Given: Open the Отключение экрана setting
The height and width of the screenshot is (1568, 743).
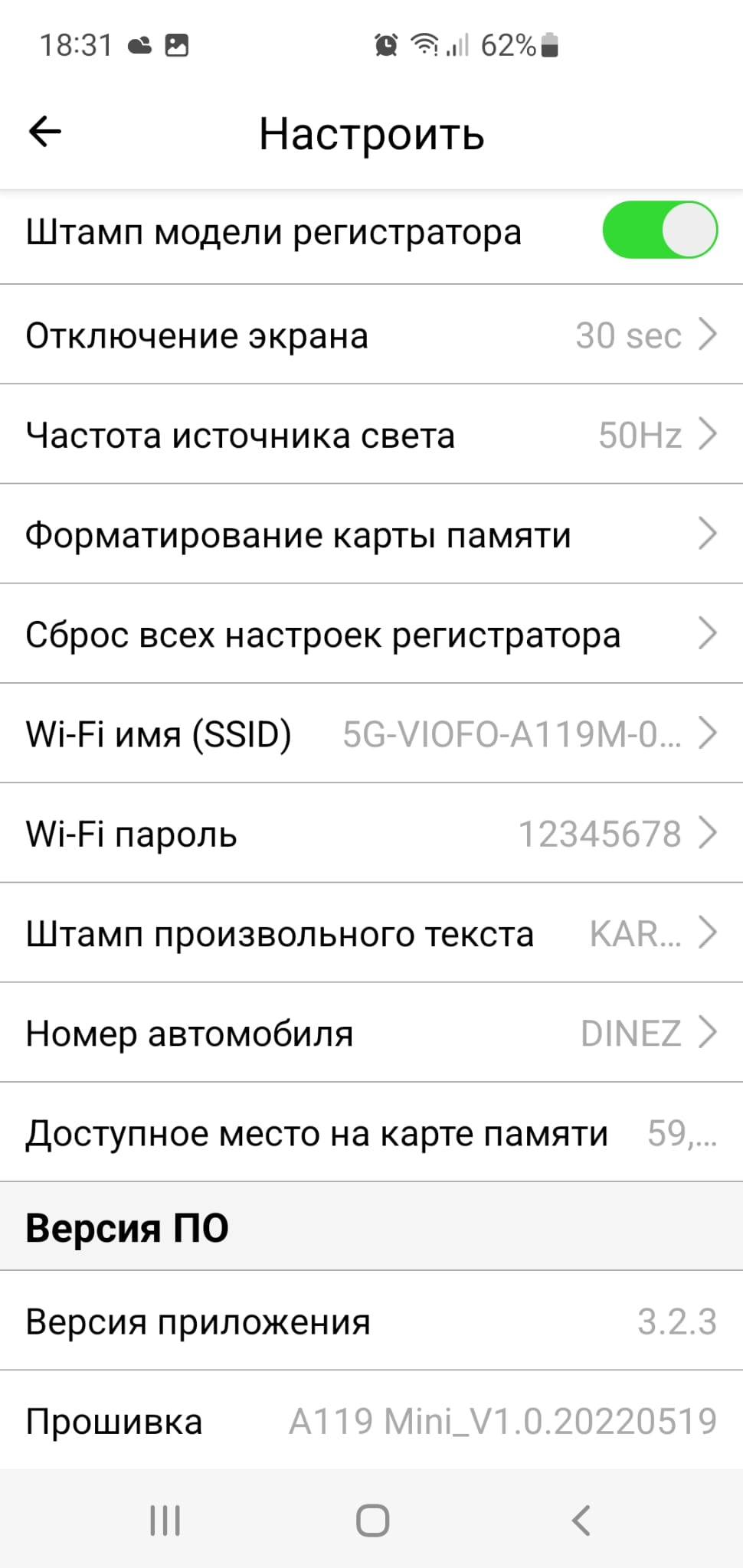Looking at the screenshot, I should 371,335.
